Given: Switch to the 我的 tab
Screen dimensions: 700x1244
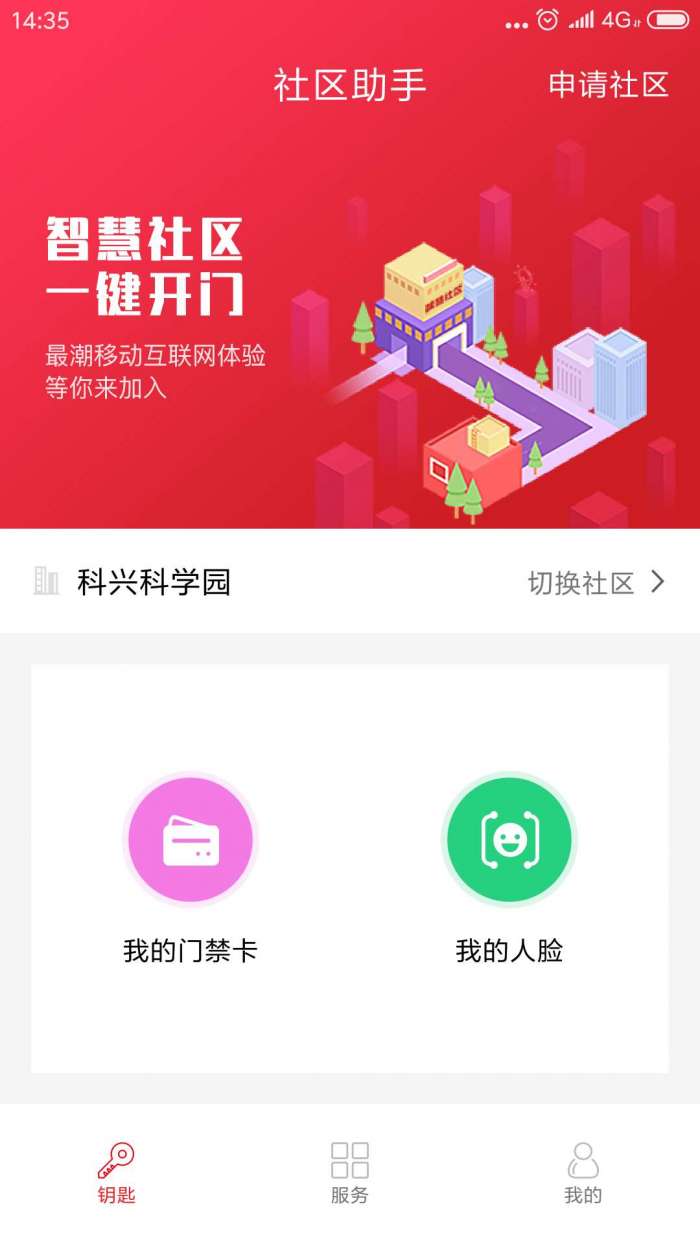Looking at the screenshot, I should tap(583, 1174).
